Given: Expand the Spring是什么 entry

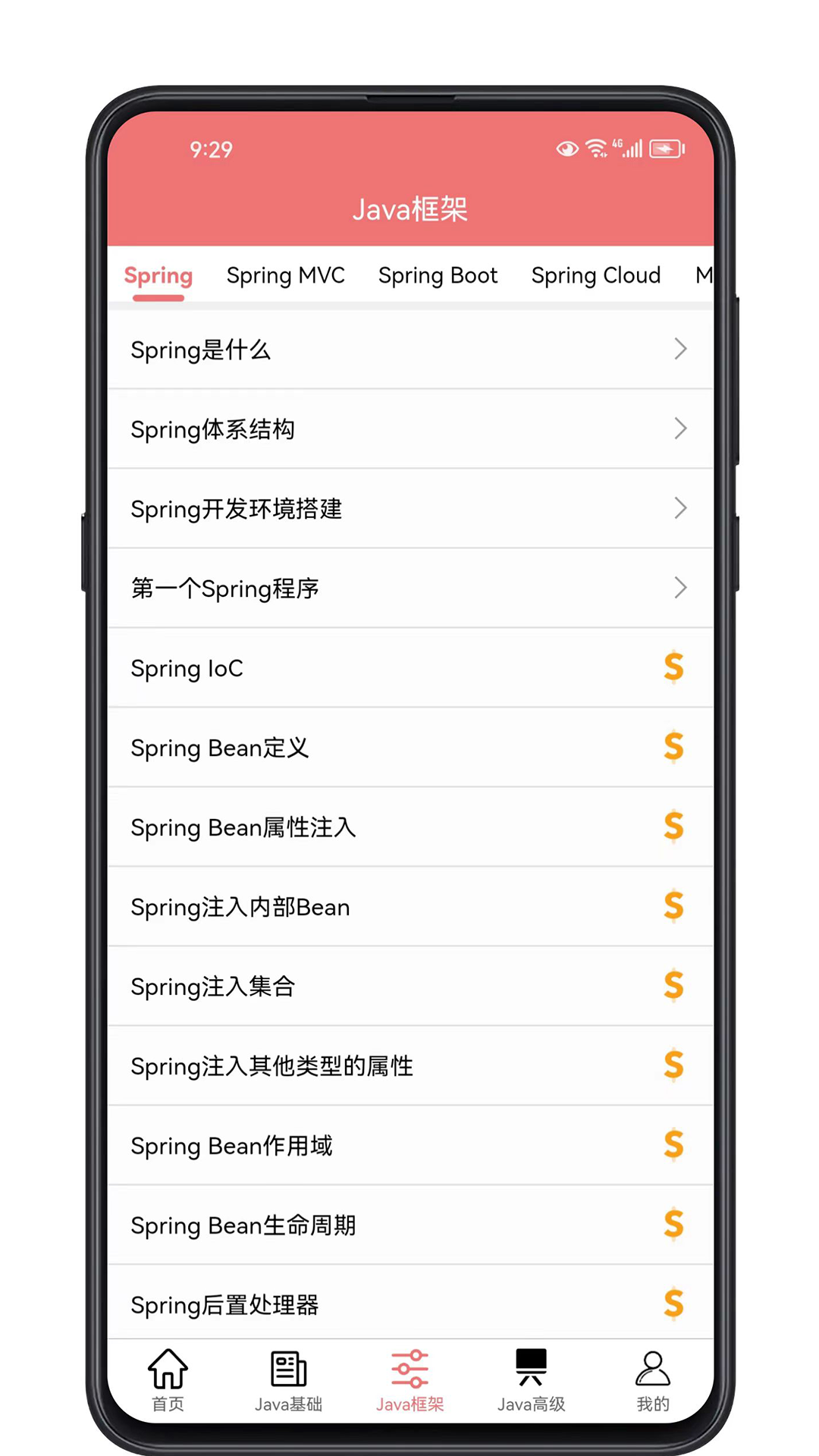Looking at the screenshot, I should (680, 349).
